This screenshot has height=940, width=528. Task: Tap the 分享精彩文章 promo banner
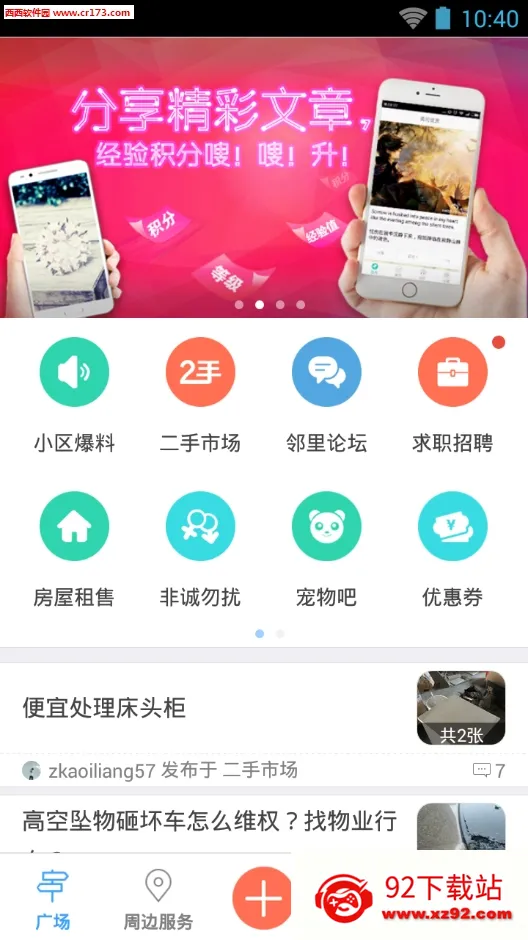click(264, 178)
